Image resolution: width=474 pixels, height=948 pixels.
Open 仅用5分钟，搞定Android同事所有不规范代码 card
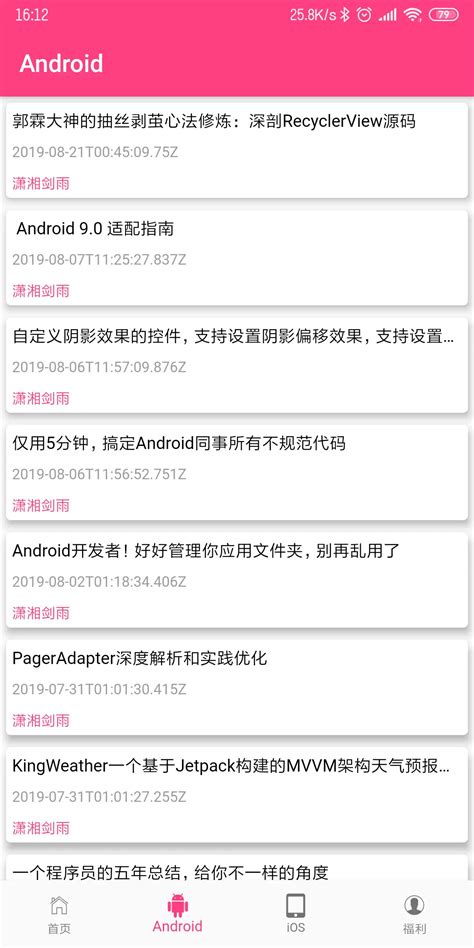point(237,472)
